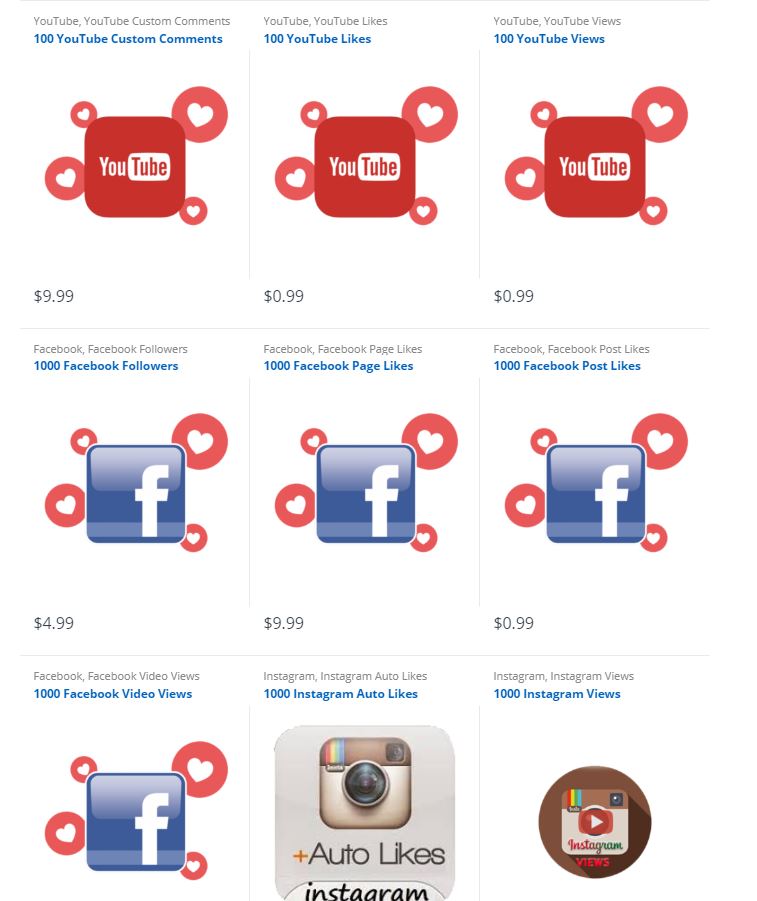Tap the 100 YouTube Custom Comments image
757x901 pixels.
coord(135,166)
